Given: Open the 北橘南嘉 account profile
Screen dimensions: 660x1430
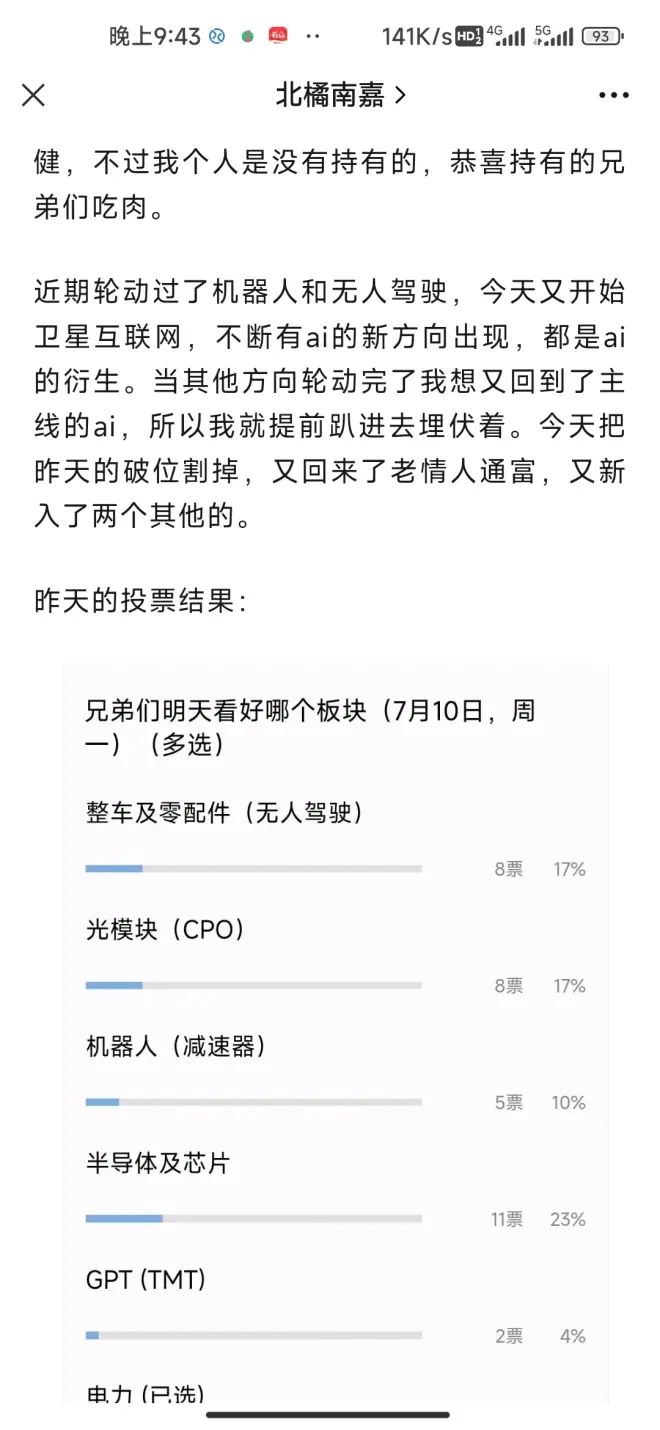Looking at the screenshot, I should click(x=340, y=95).
